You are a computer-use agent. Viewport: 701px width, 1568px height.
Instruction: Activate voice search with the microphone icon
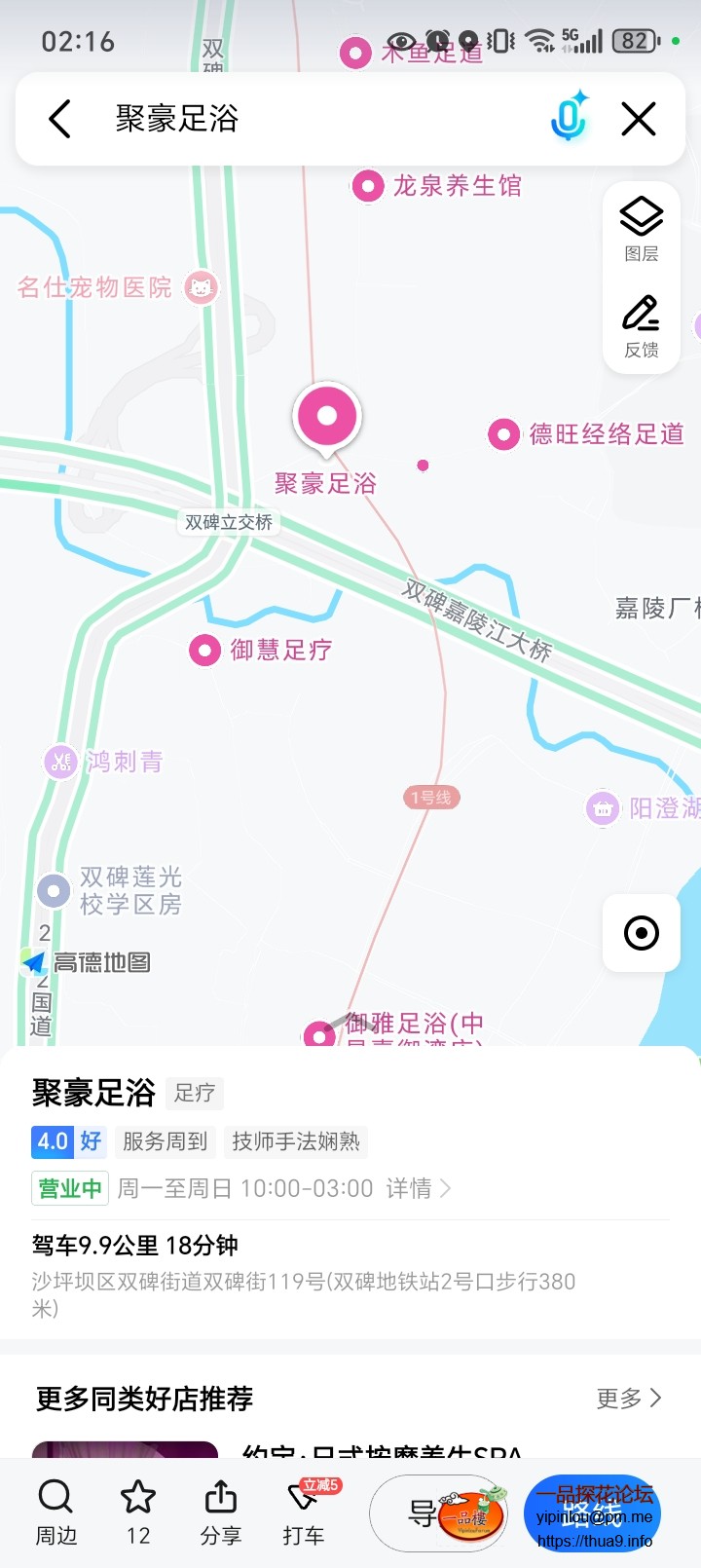tap(567, 118)
